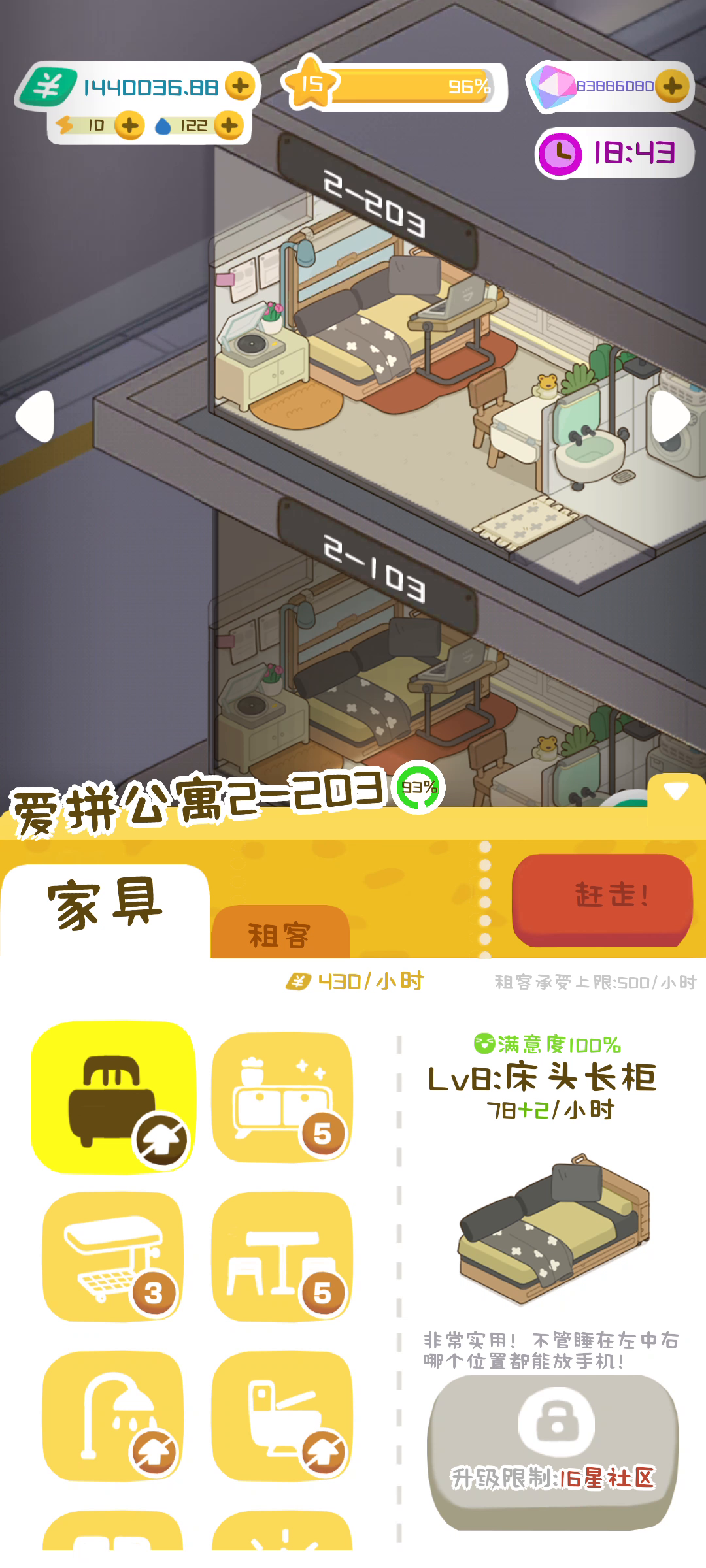Open the shower furniture category

pos(113,1416)
